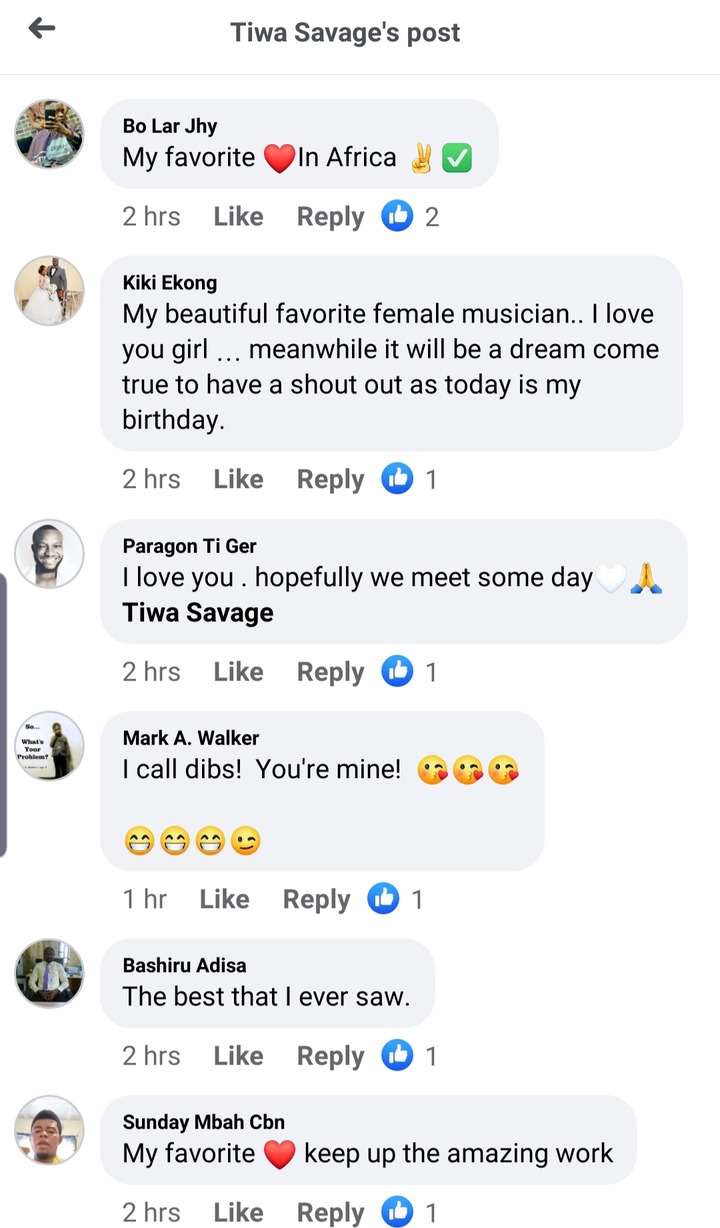Reply to Bashiru Adisa's comment
Screen dimensions: 720x1228
tap(330, 1056)
